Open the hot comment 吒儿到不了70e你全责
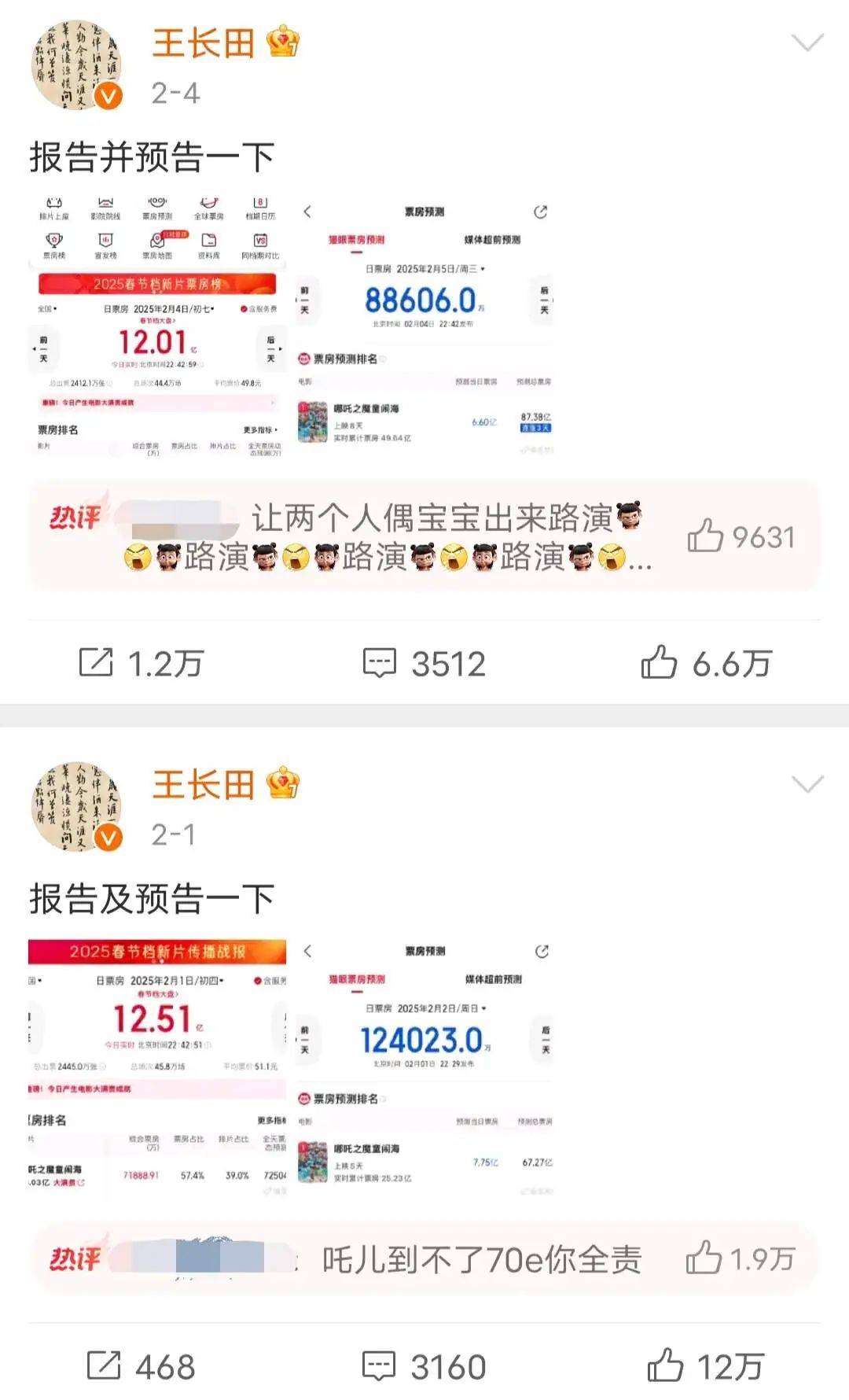Image resolution: width=849 pixels, height=1400 pixels. 481,1260
